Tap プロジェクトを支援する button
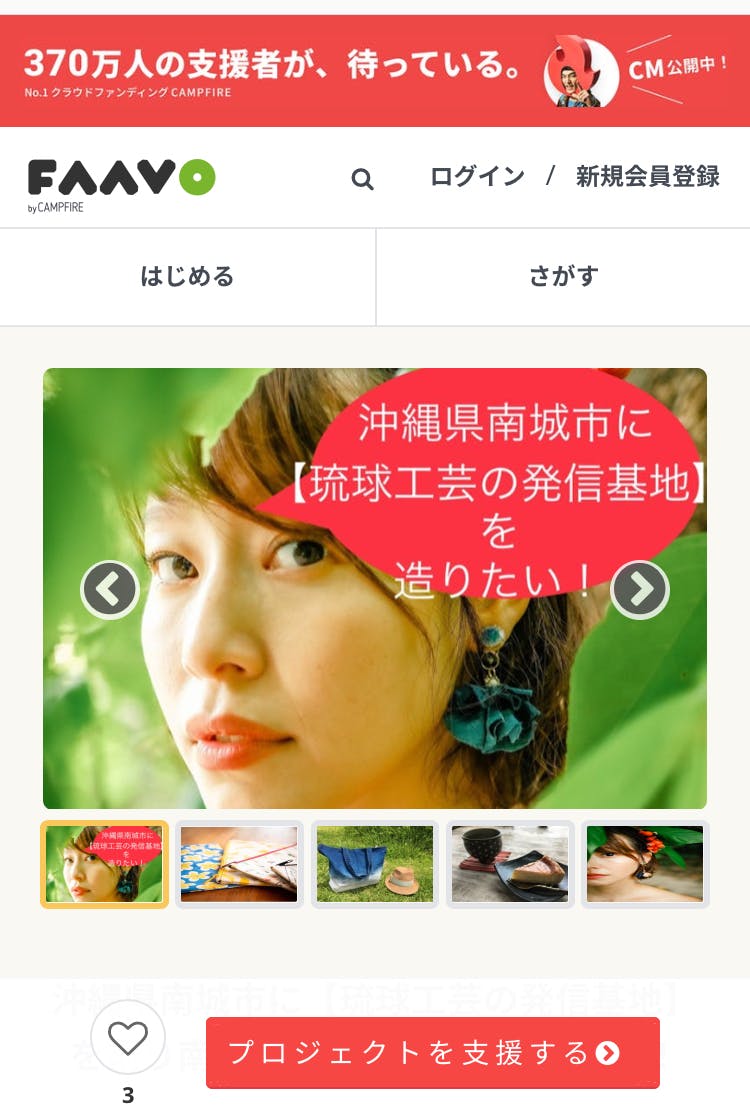This screenshot has height=1112, width=750. pyautogui.click(x=432, y=1052)
